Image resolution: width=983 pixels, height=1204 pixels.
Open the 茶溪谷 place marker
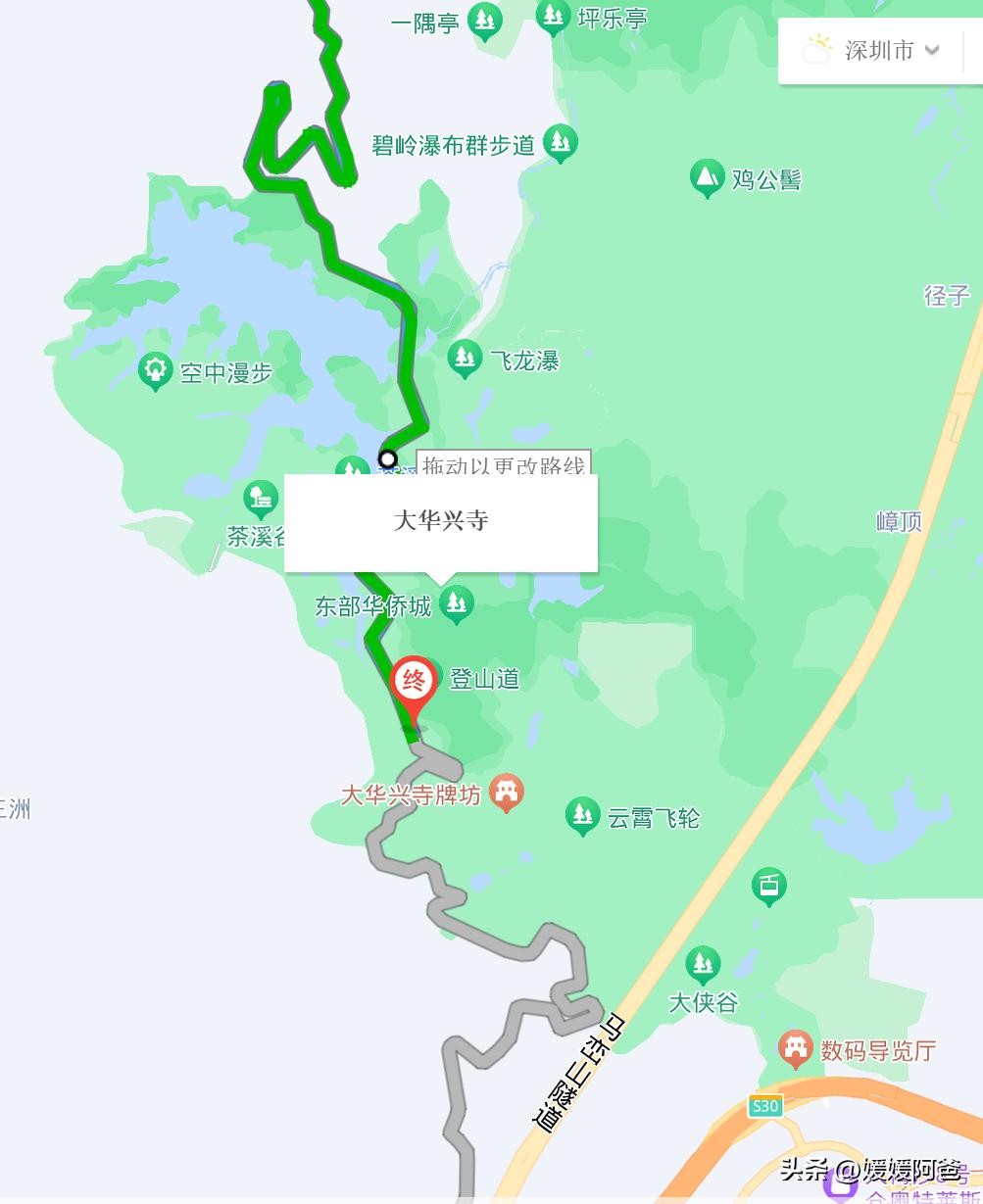click(261, 500)
